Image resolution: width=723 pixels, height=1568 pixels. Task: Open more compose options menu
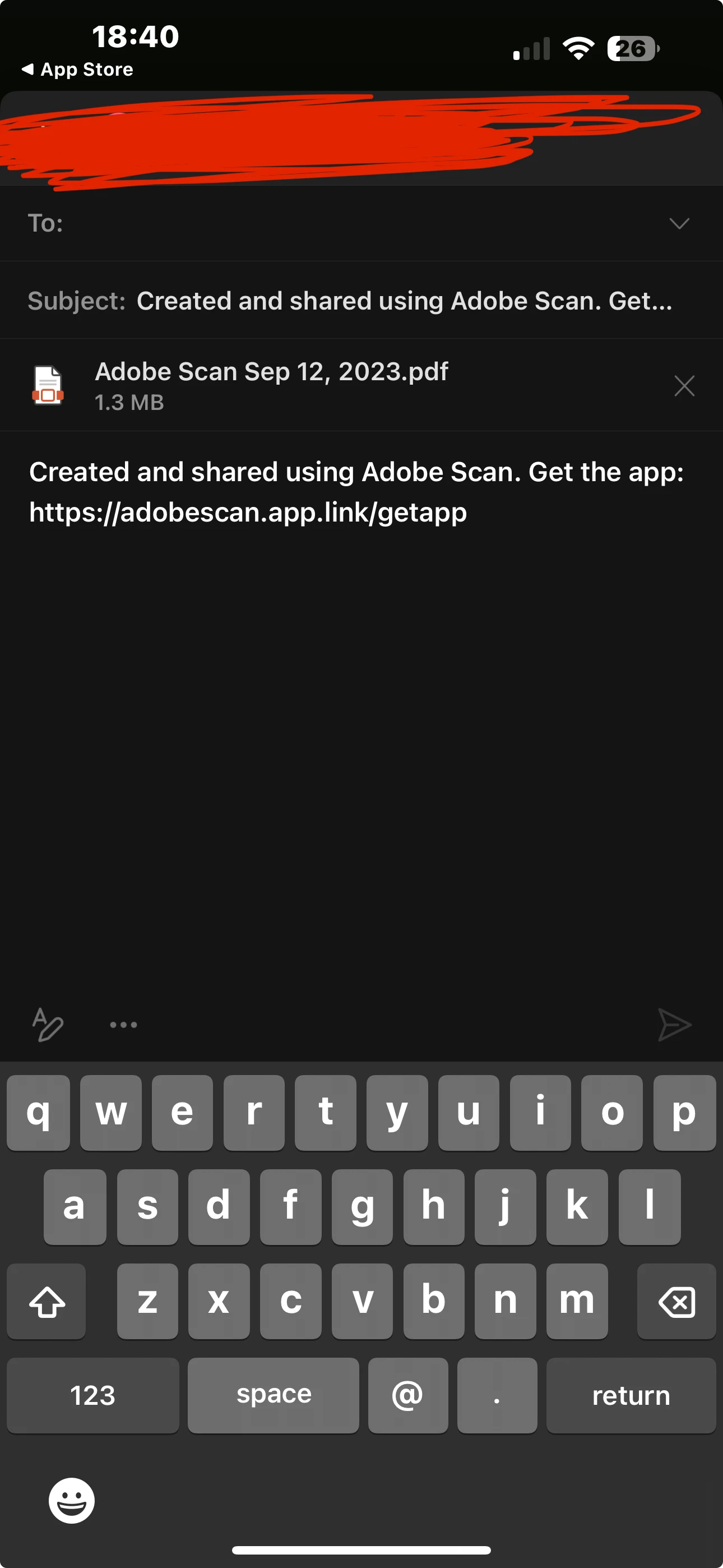coord(123,1025)
